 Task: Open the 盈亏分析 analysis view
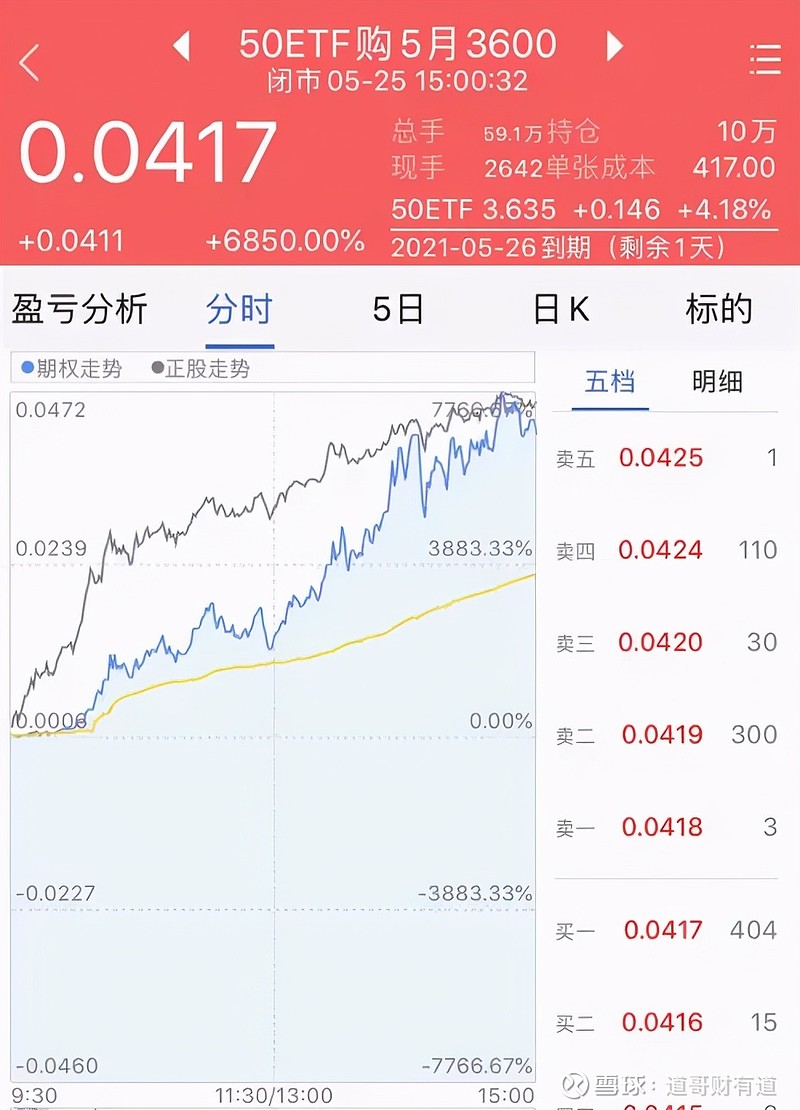pos(78,311)
